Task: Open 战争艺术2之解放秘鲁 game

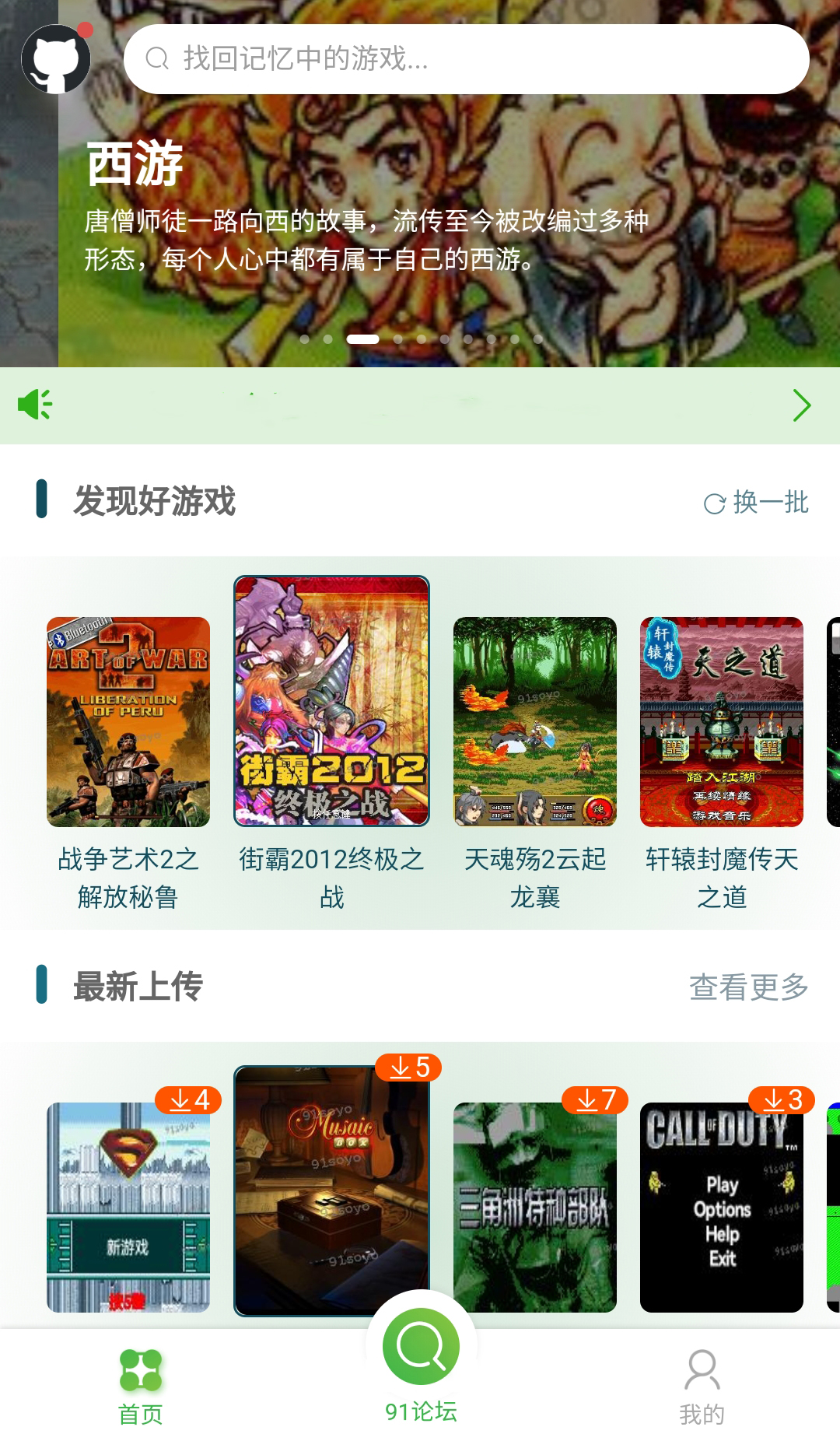Action: point(128,722)
